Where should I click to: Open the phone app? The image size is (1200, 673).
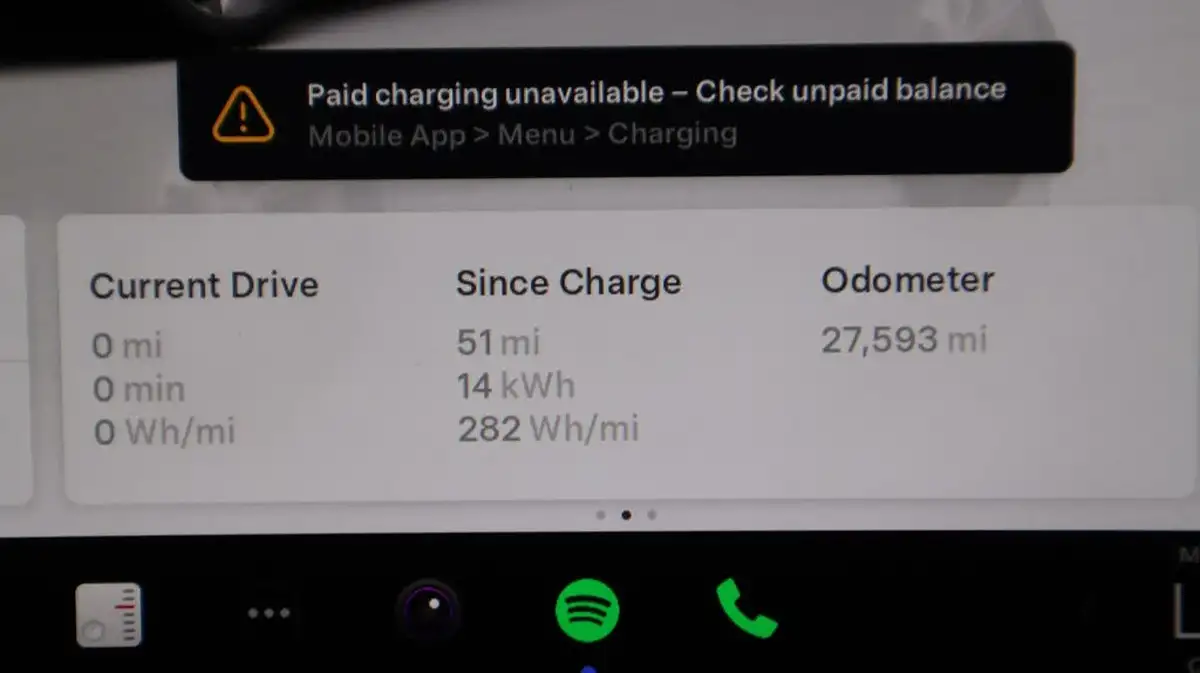746,610
